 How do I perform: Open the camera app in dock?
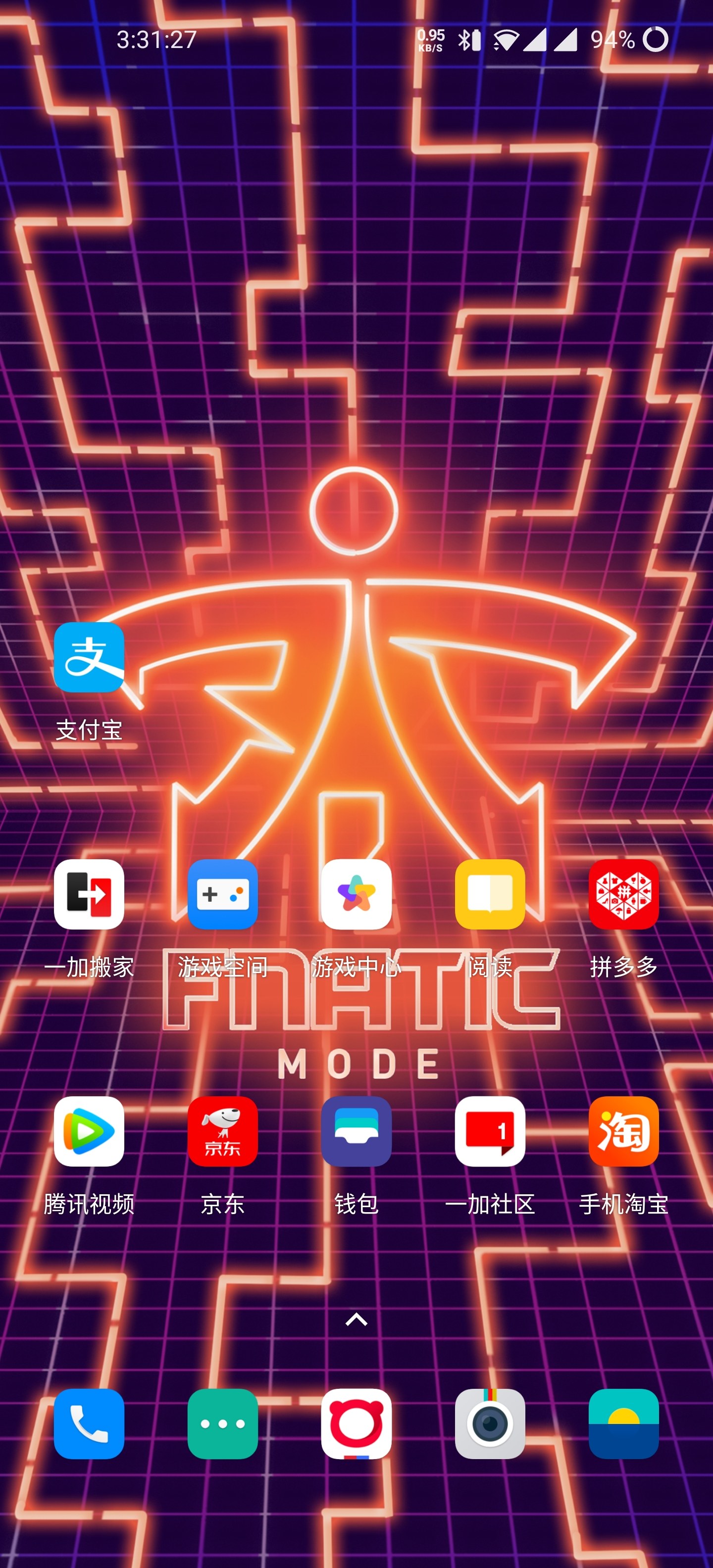490,1424
